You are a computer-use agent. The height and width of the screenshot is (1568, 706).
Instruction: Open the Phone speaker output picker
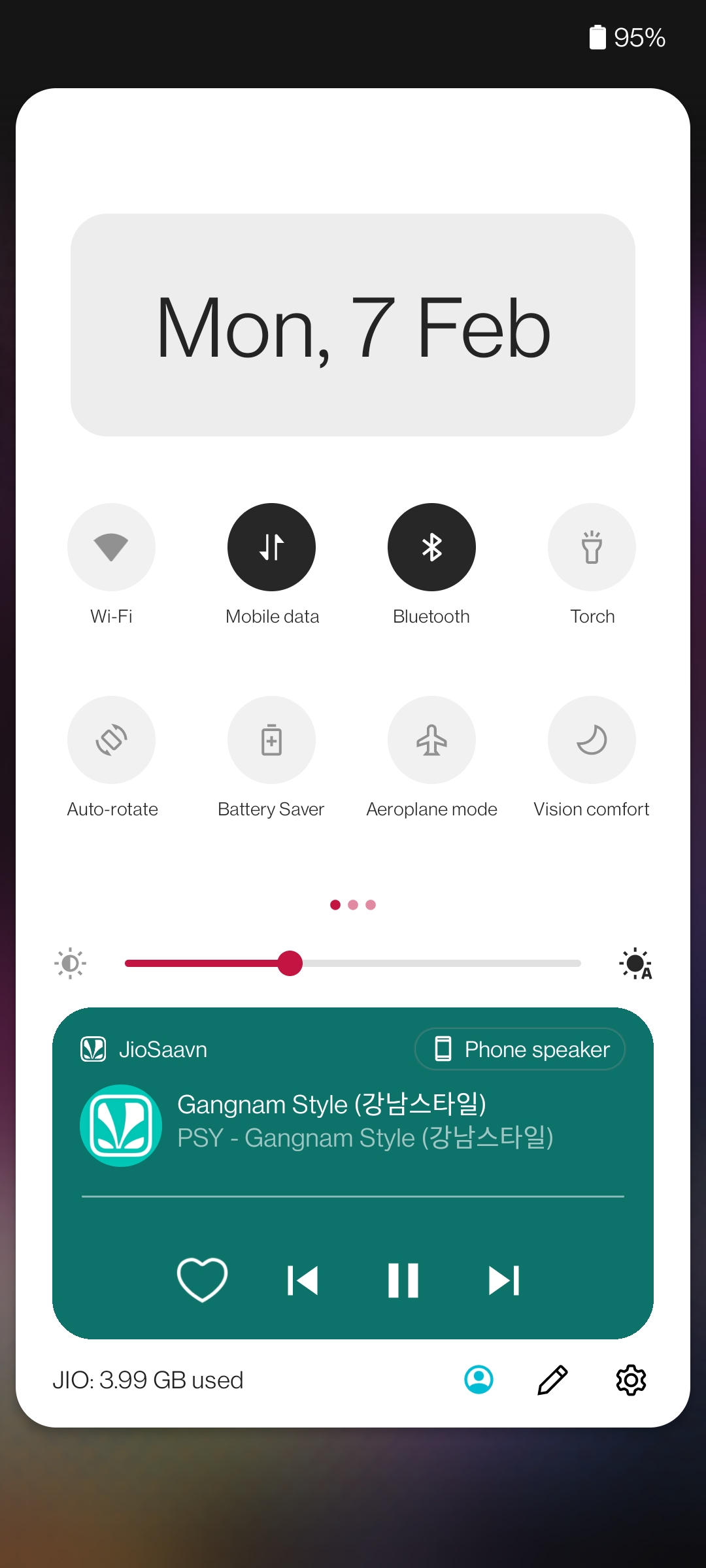tap(520, 1049)
